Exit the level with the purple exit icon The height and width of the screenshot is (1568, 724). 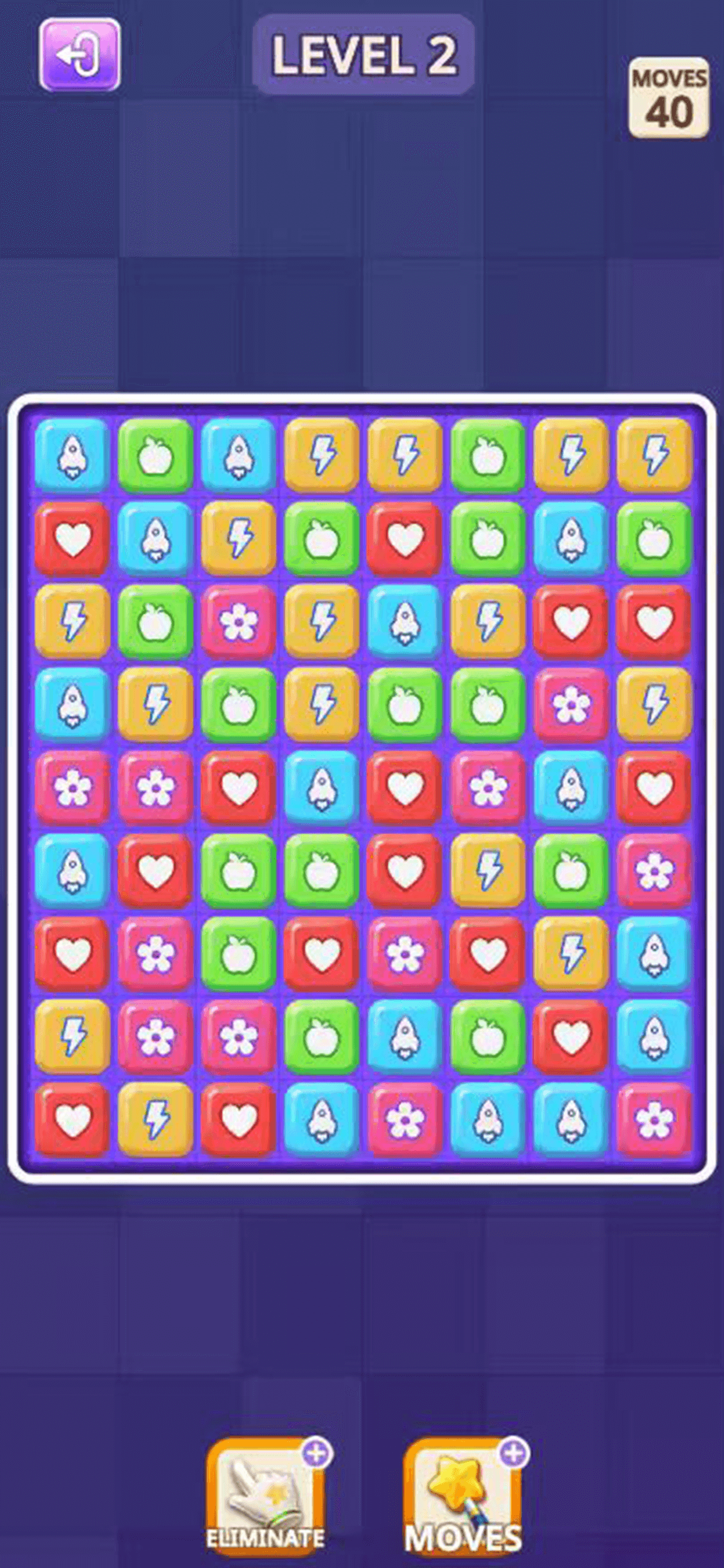(80, 55)
